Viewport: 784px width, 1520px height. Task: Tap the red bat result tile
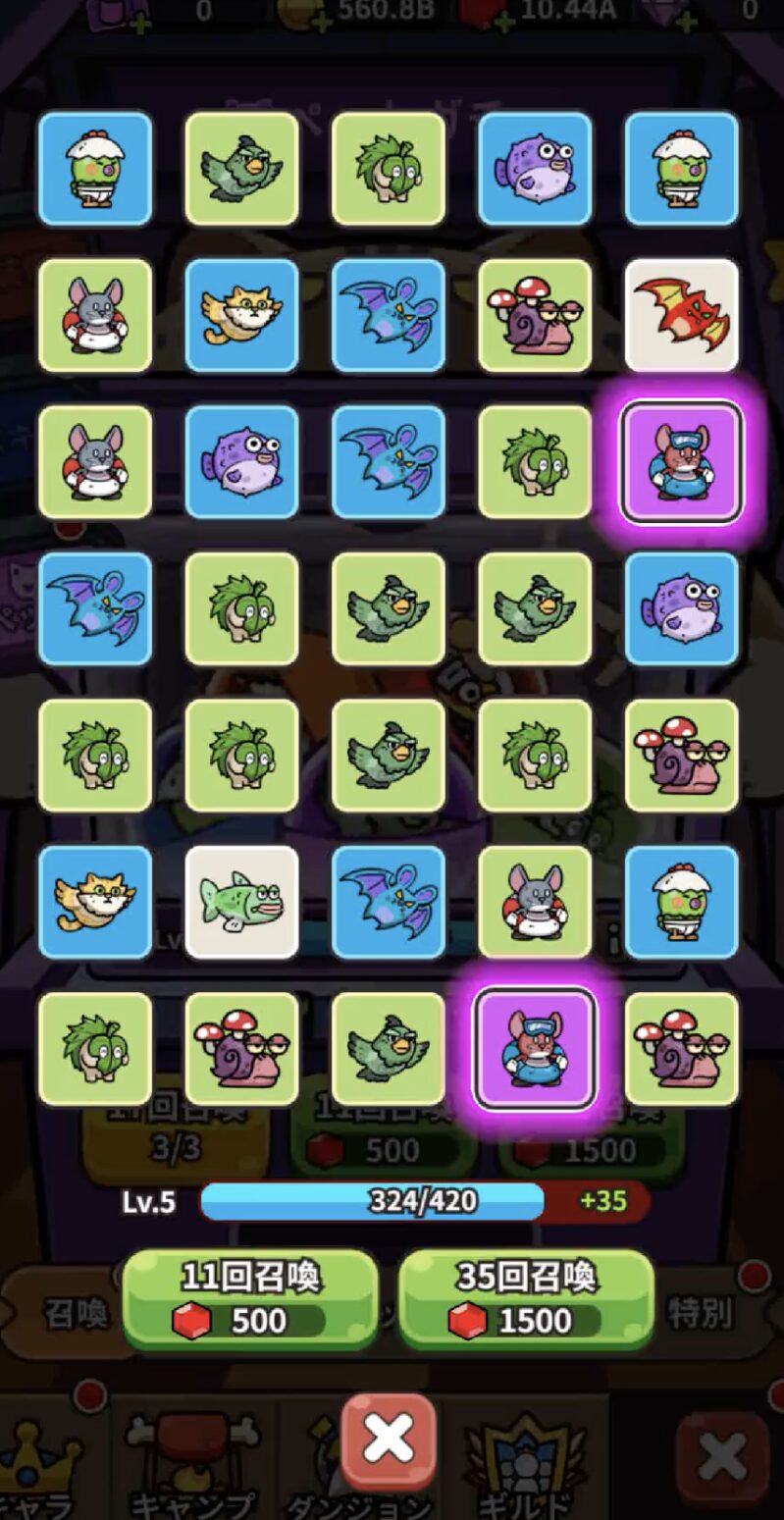coord(681,315)
